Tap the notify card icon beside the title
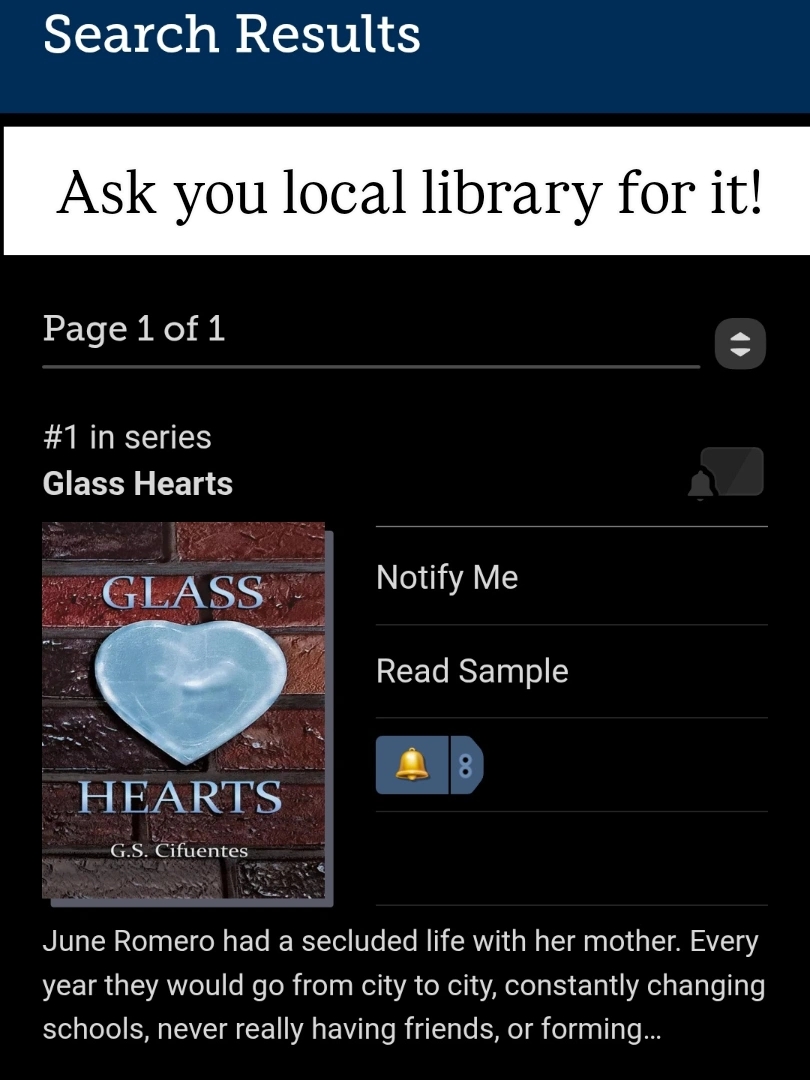Screen dimensions: 810x1080 pos(727,473)
